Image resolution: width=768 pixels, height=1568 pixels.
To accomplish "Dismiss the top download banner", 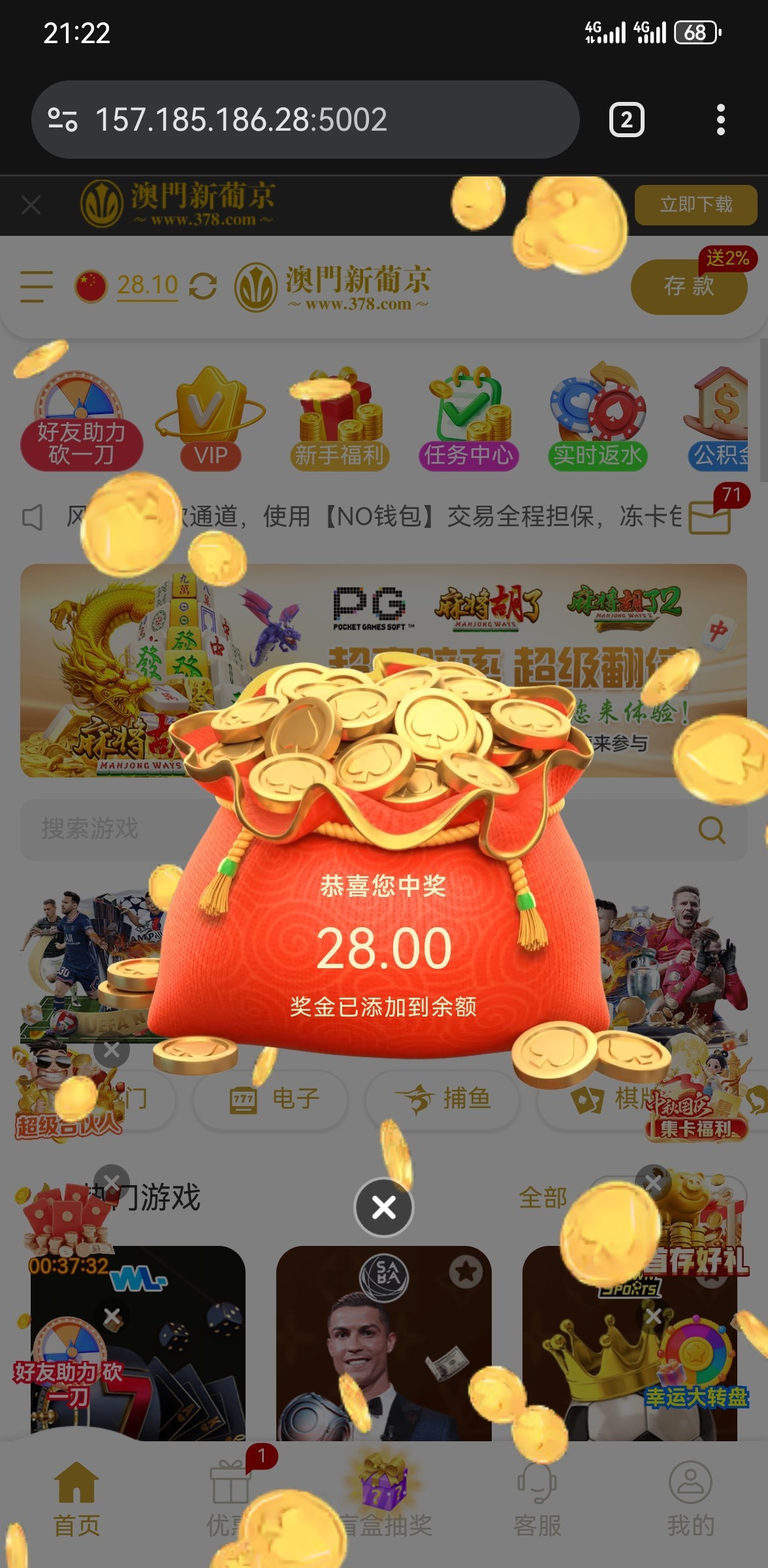I will tap(31, 204).
